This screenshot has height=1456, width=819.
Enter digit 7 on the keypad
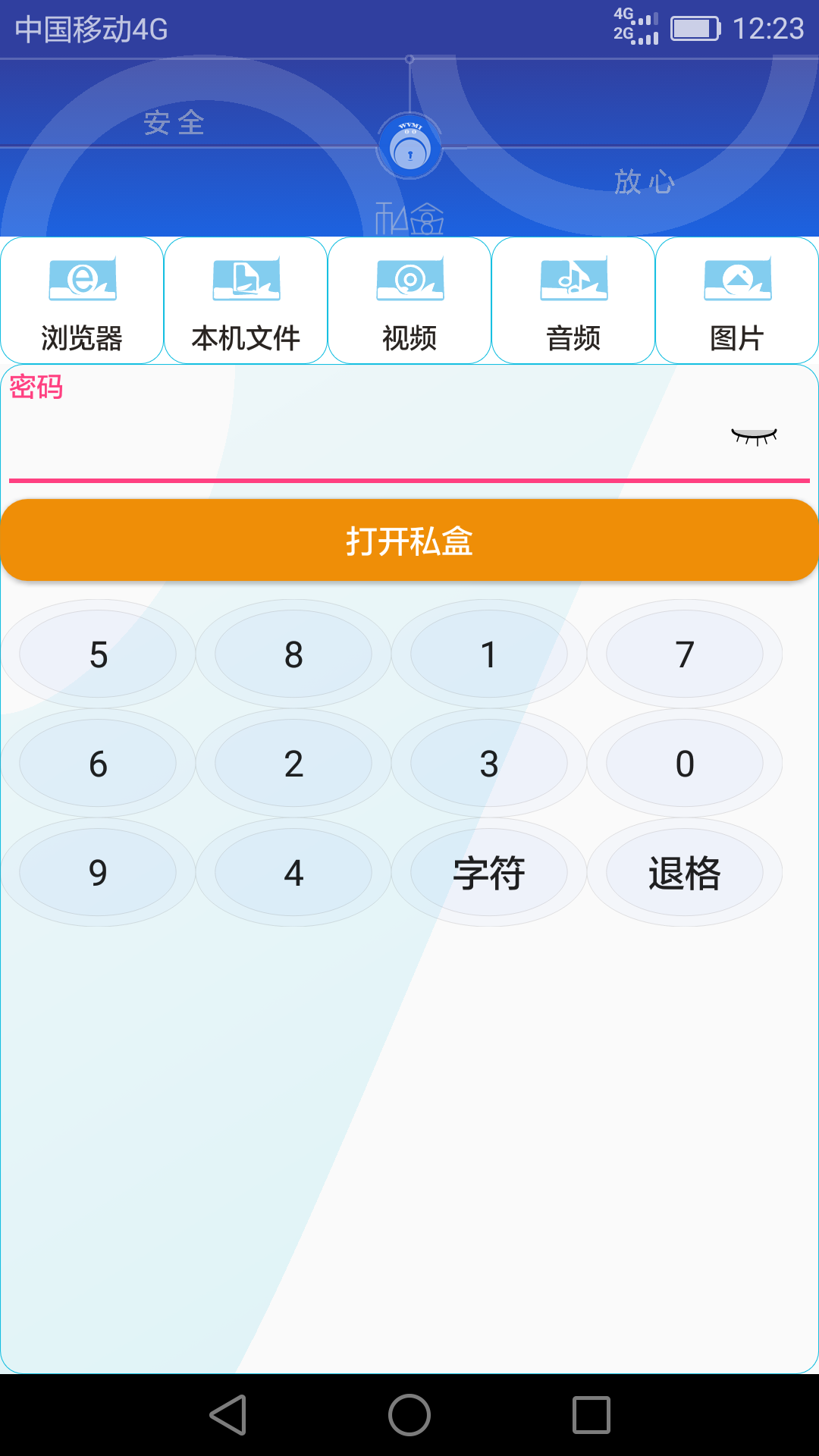click(x=685, y=654)
